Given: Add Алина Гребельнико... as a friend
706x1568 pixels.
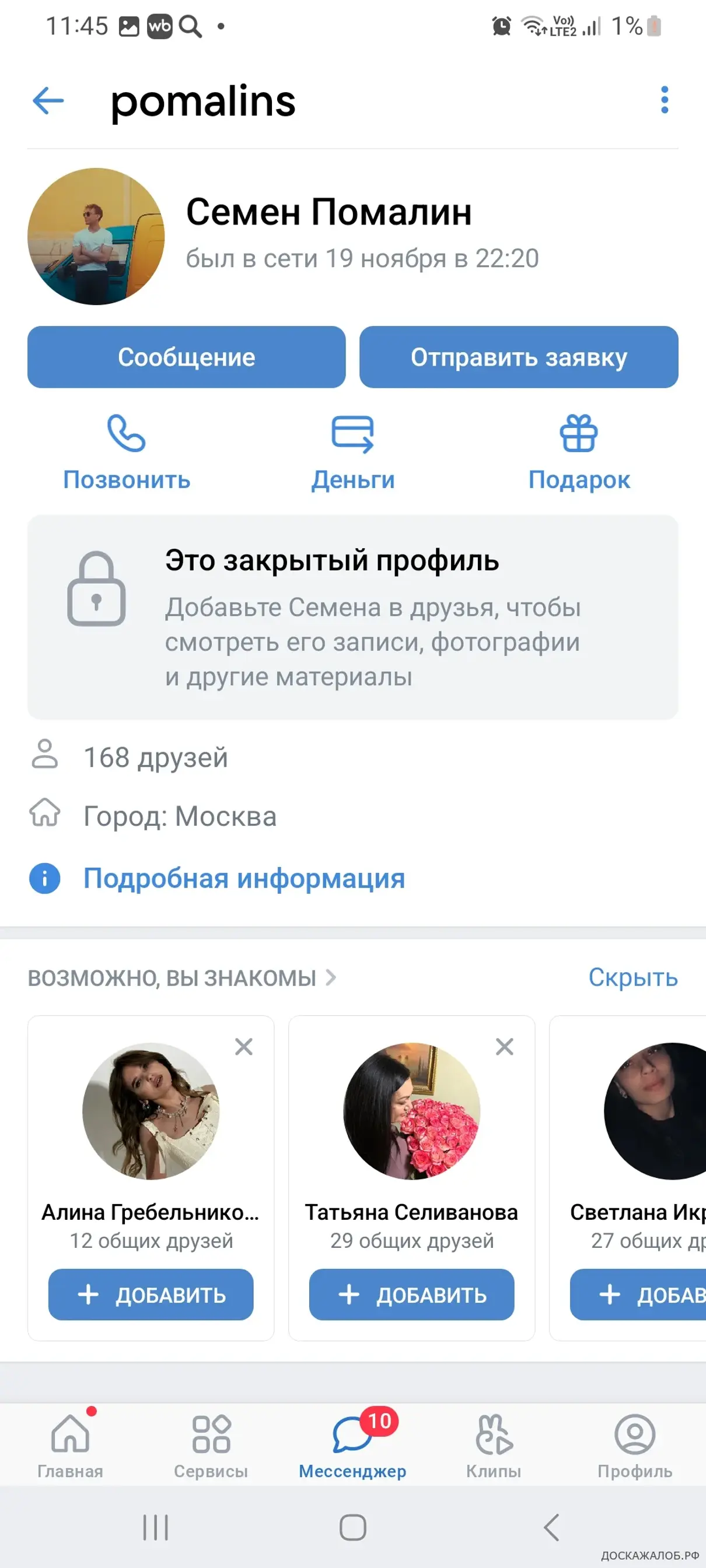Looking at the screenshot, I should coord(151,1295).
